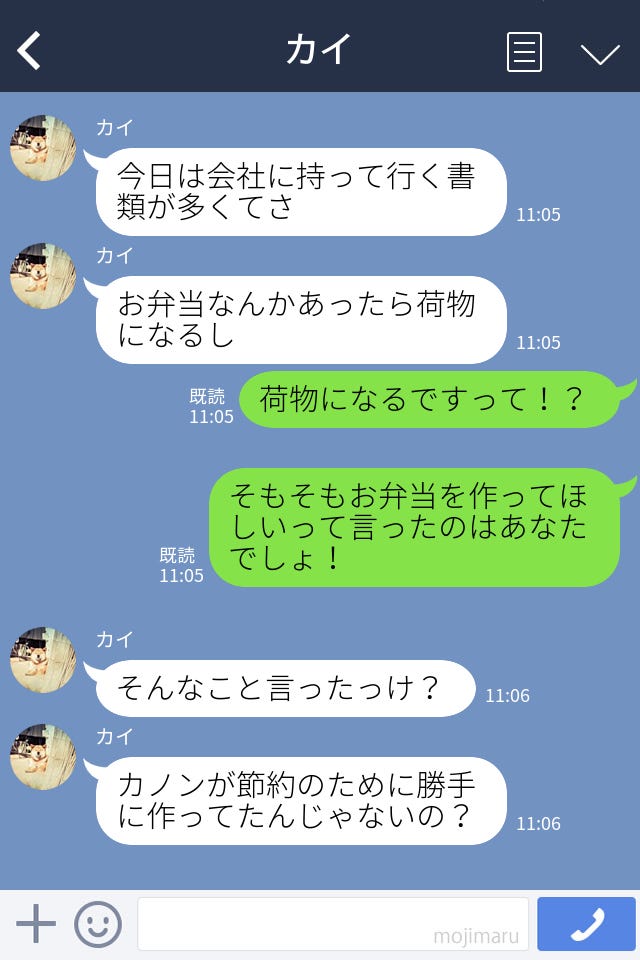The height and width of the screenshot is (960, 640).
Task: Go back from the カイ chat
Action: [30, 51]
